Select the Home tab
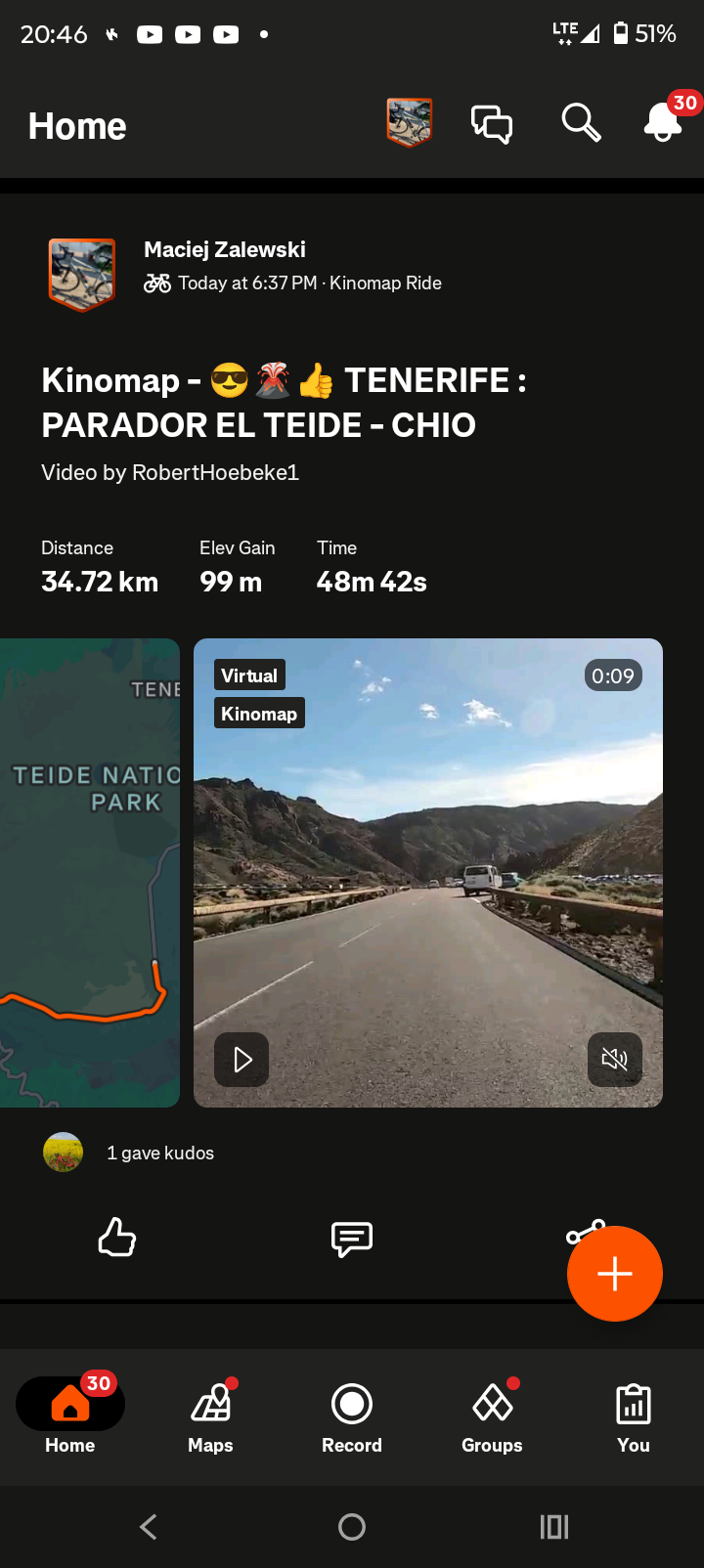This screenshot has height=1568, width=704. tap(70, 1417)
